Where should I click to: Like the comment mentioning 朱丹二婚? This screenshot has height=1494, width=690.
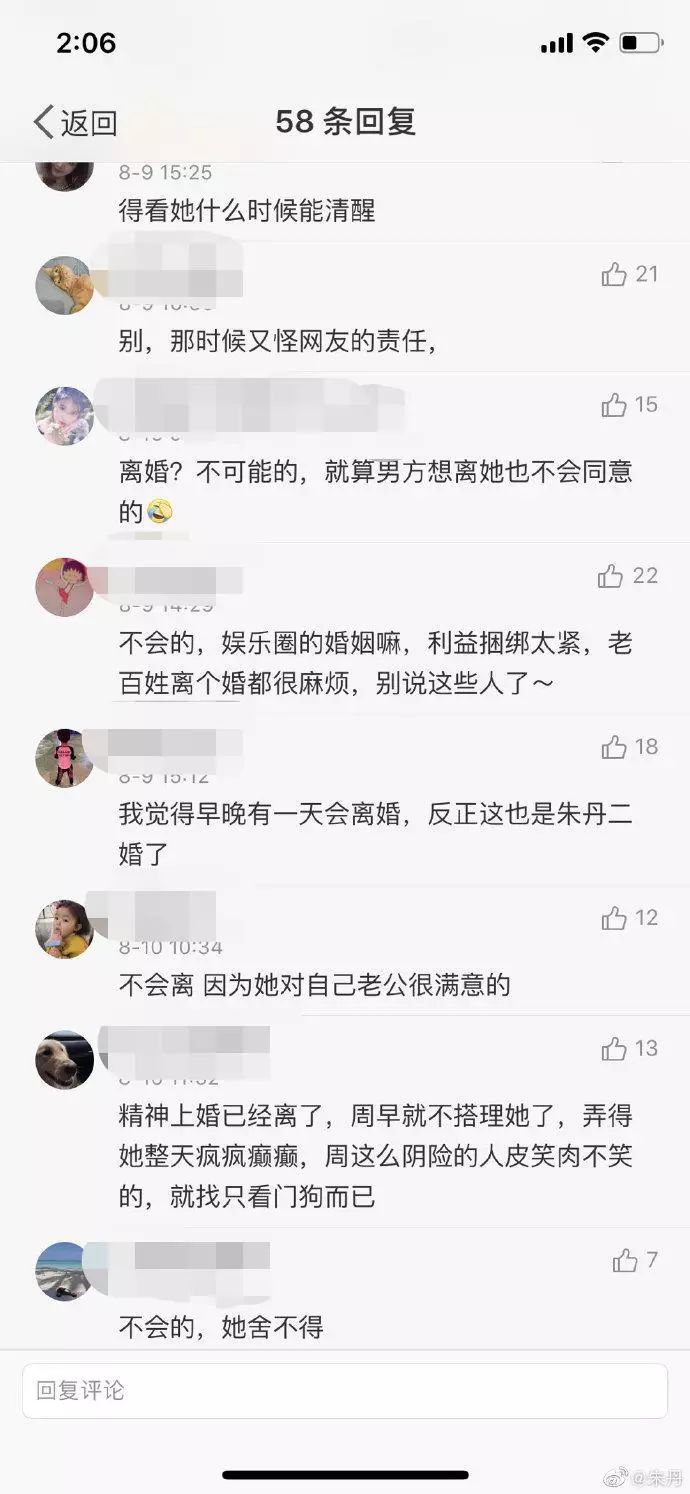click(x=614, y=747)
